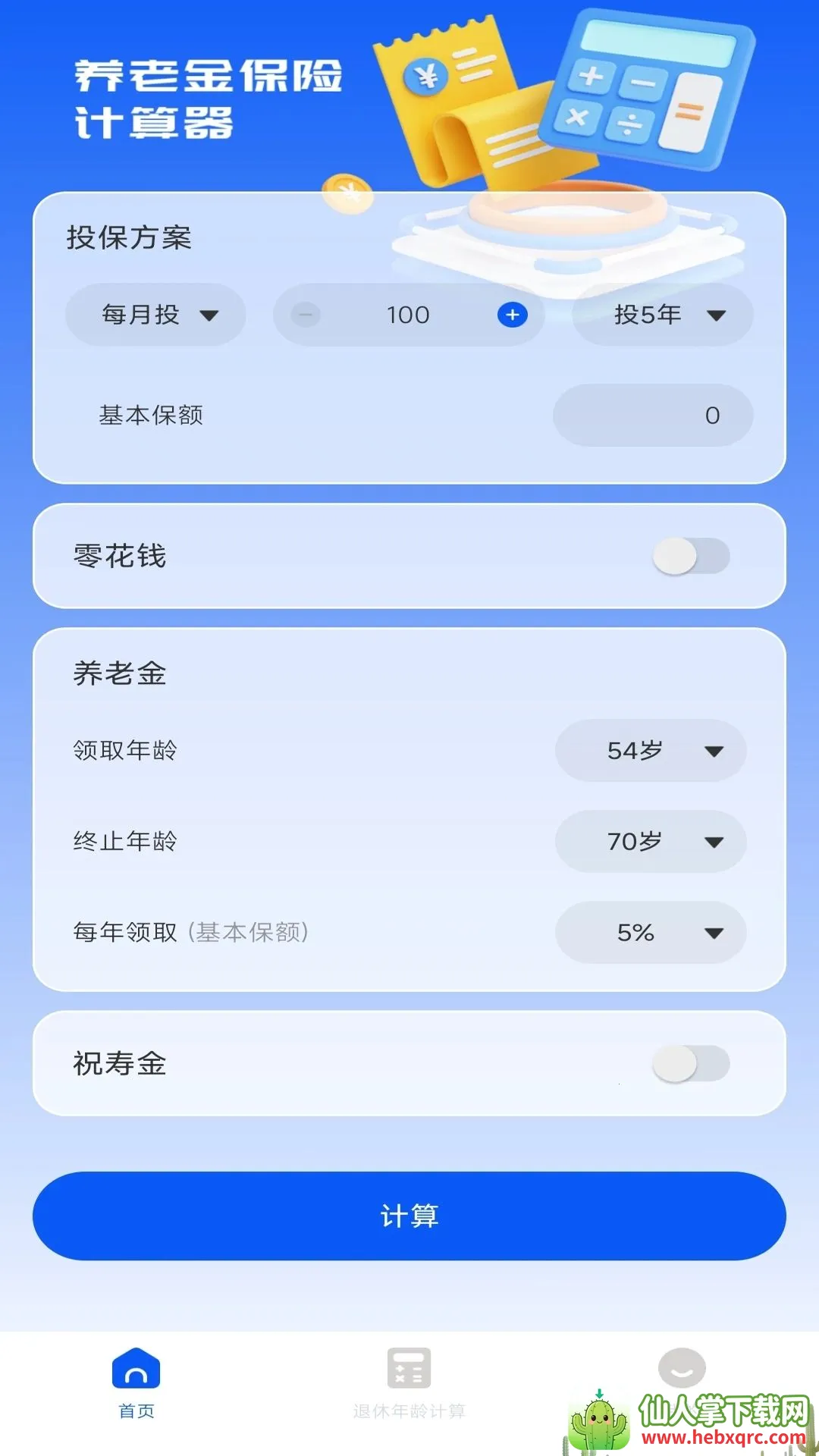Open the 每月投 payment frequency dropdown
The width and height of the screenshot is (819, 1456).
[156, 315]
